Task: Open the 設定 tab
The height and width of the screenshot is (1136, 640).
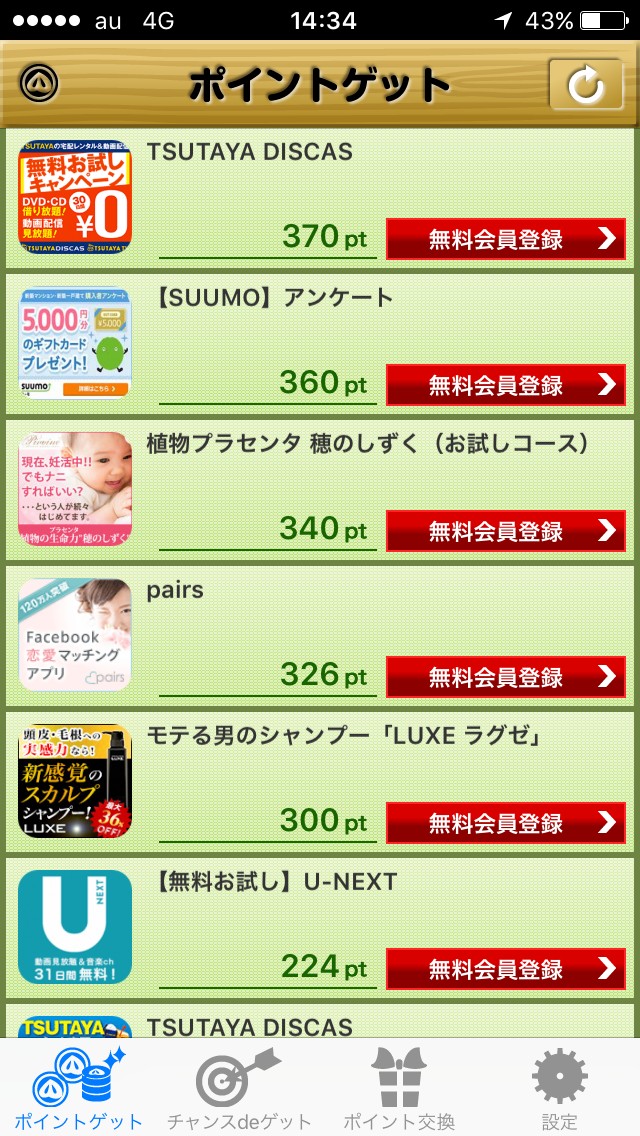Action: [x=560, y=1087]
